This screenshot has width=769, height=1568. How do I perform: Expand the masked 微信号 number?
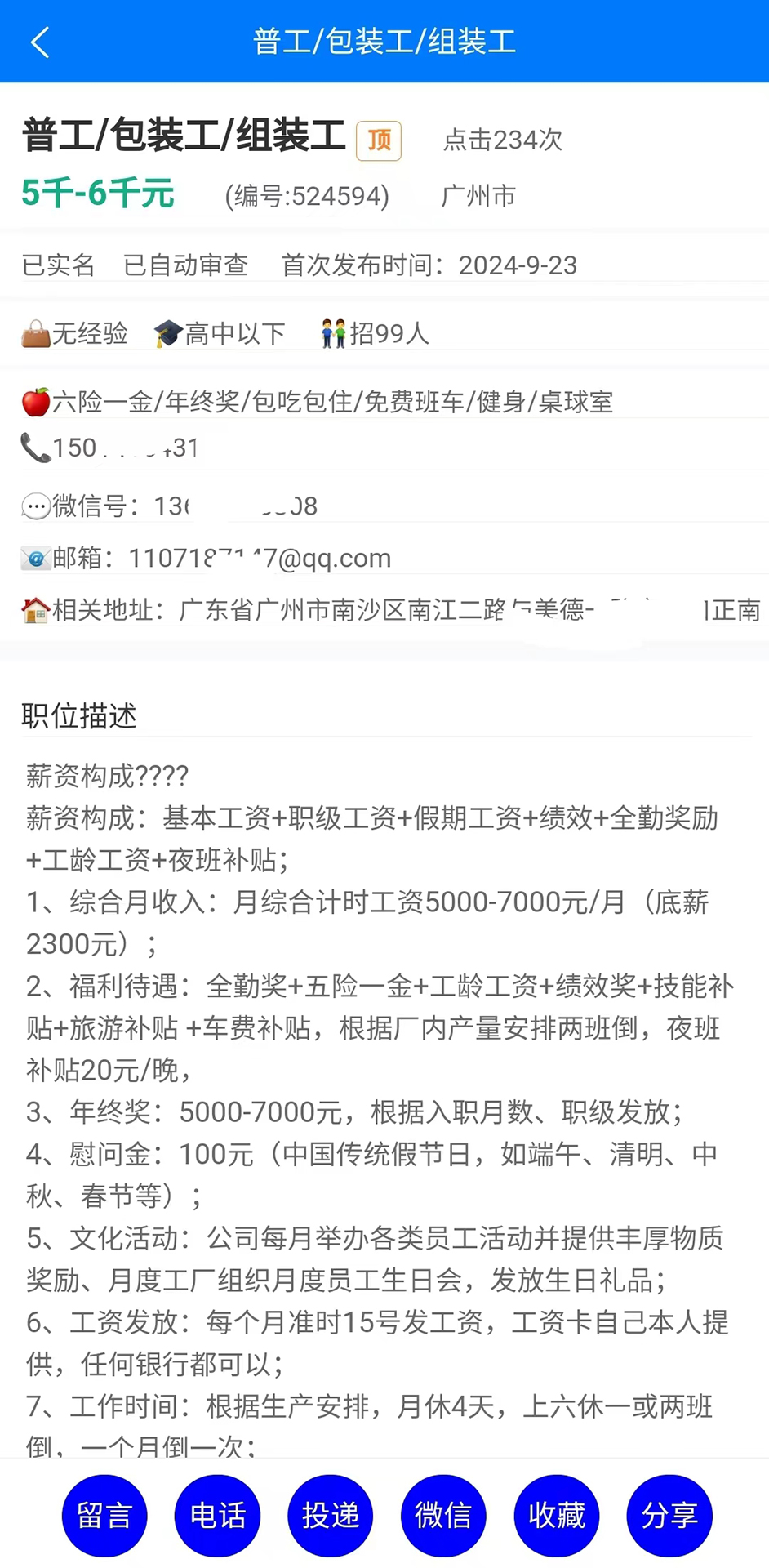coord(229,506)
